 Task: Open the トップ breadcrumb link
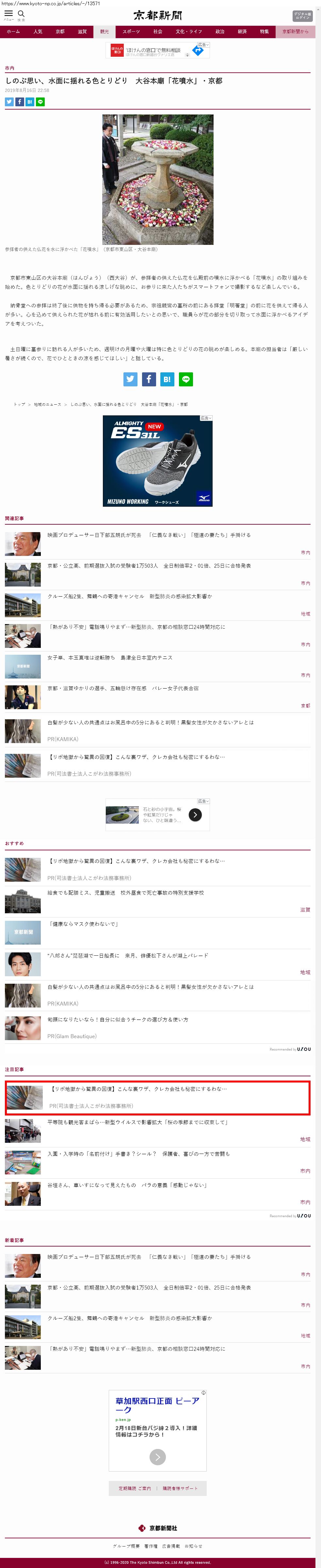(x=20, y=404)
